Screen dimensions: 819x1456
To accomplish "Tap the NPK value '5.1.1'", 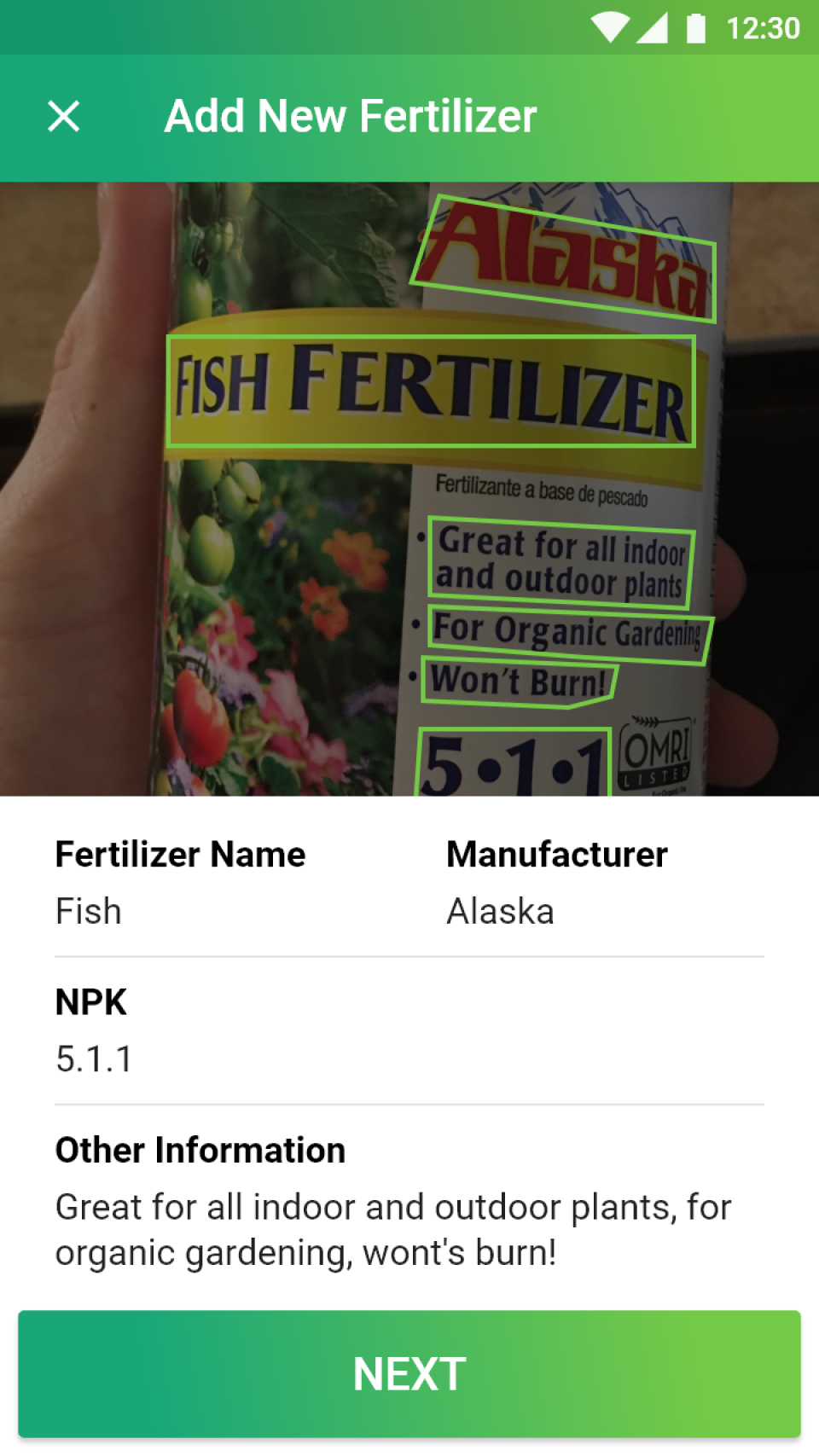I will tap(93, 1059).
